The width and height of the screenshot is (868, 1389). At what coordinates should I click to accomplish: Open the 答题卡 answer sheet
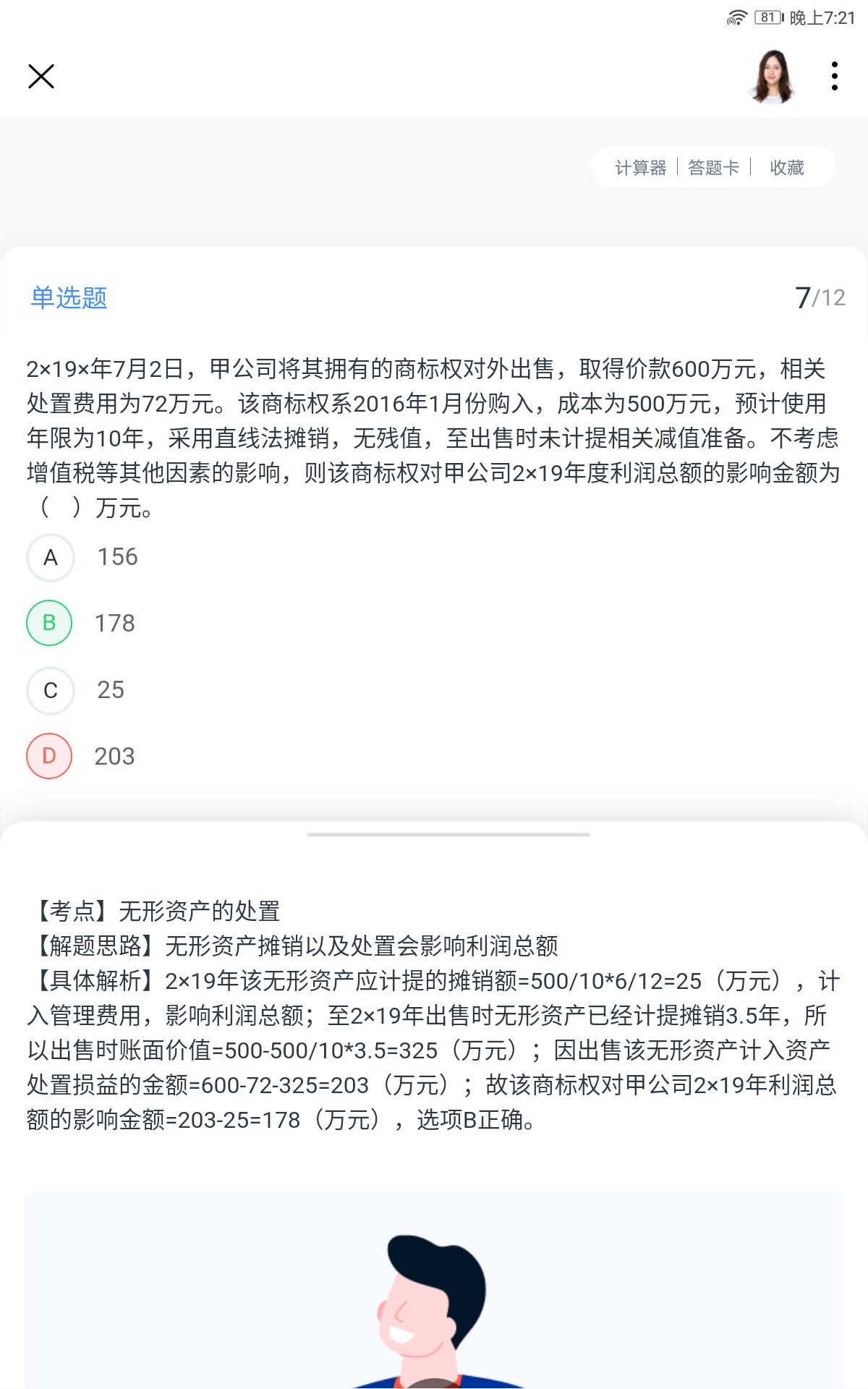click(713, 168)
